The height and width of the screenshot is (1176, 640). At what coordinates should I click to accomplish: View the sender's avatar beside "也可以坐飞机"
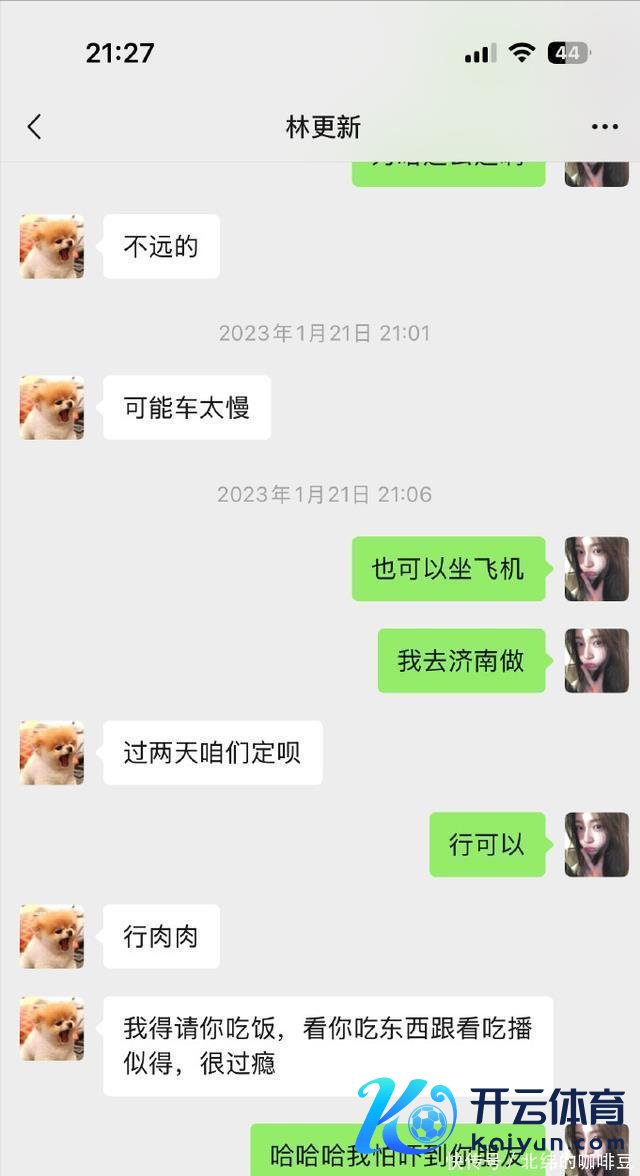[x=596, y=569]
